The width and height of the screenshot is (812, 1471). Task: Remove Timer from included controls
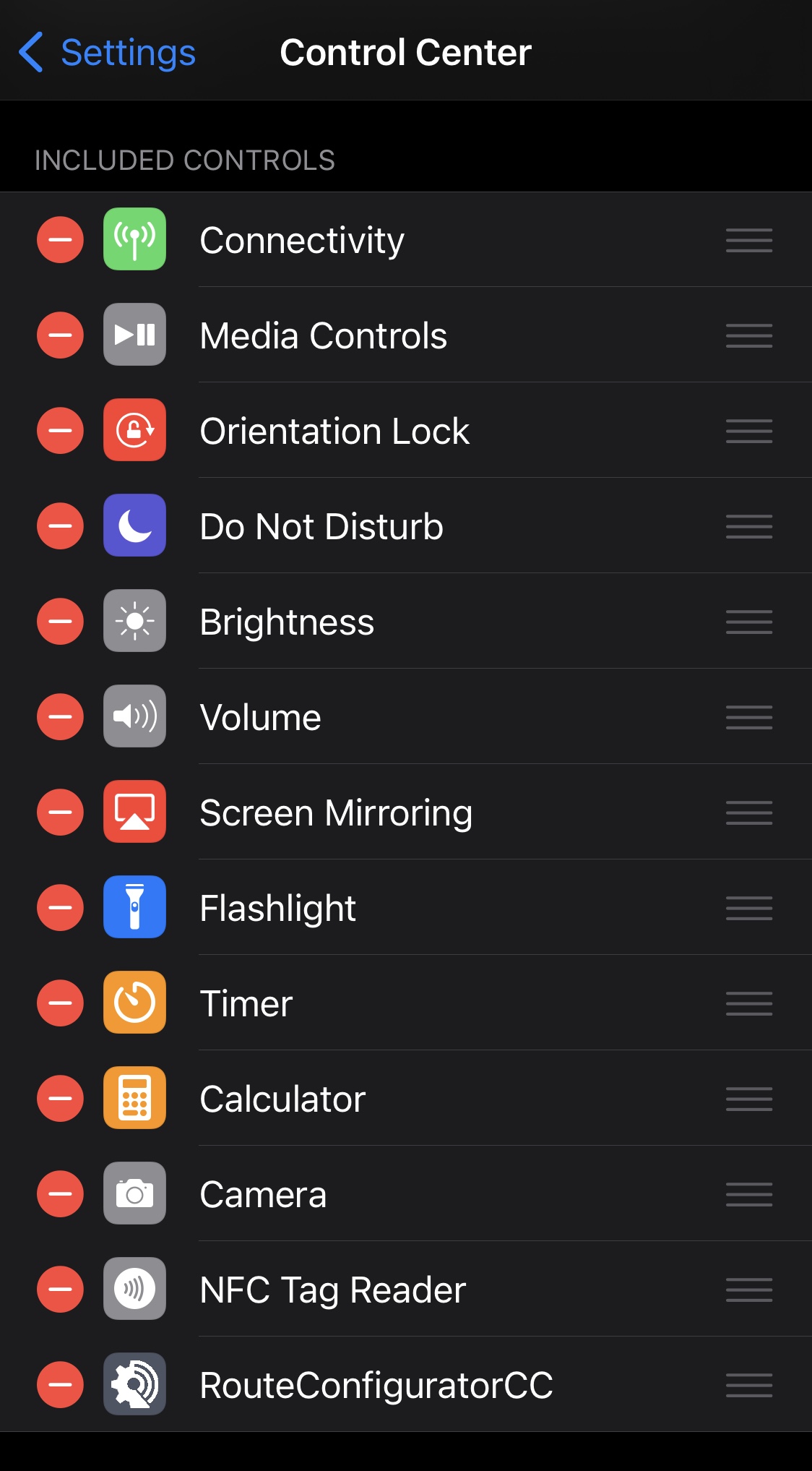(60, 1003)
